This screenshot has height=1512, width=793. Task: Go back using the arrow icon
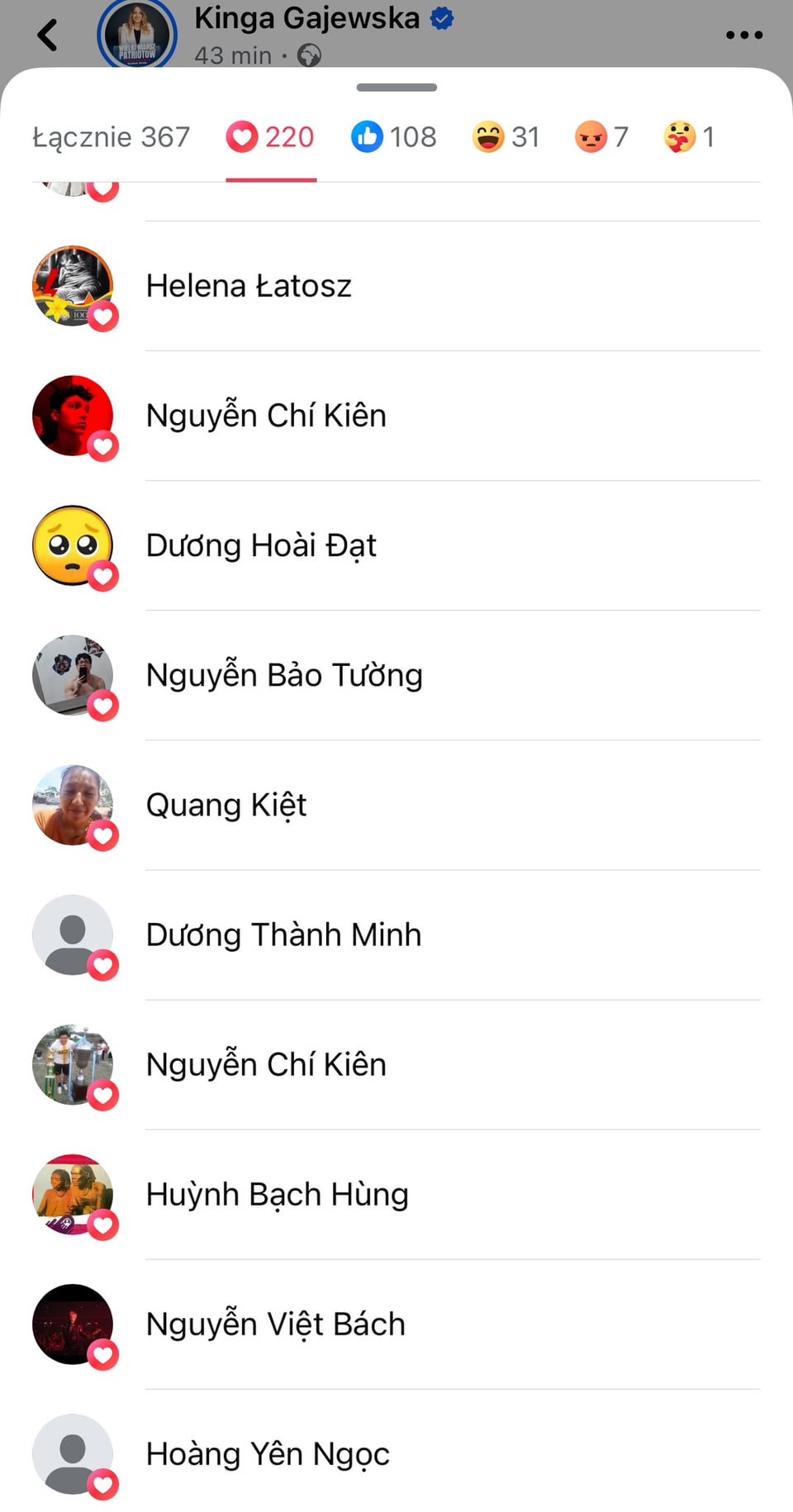point(48,35)
